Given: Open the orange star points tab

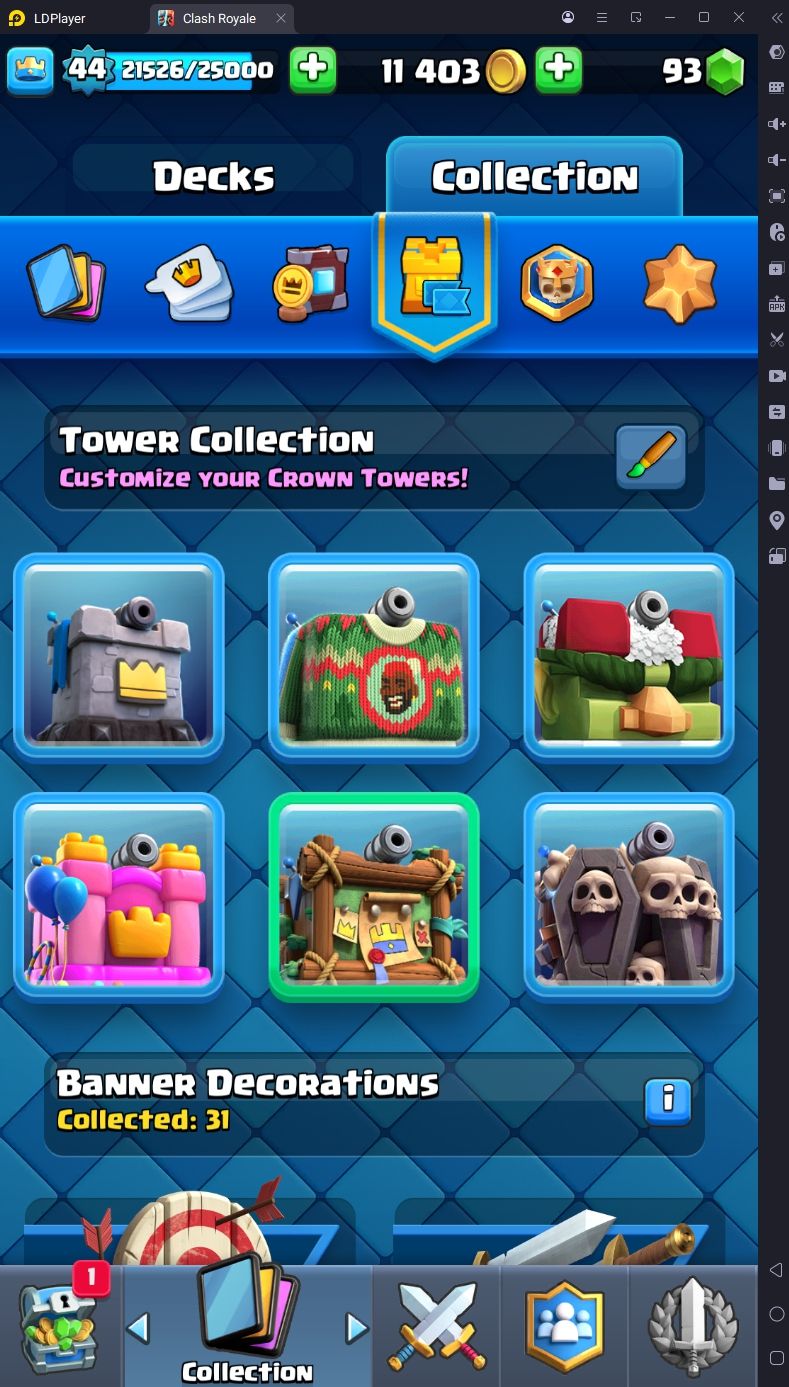Looking at the screenshot, I should [x=680, y=283].
